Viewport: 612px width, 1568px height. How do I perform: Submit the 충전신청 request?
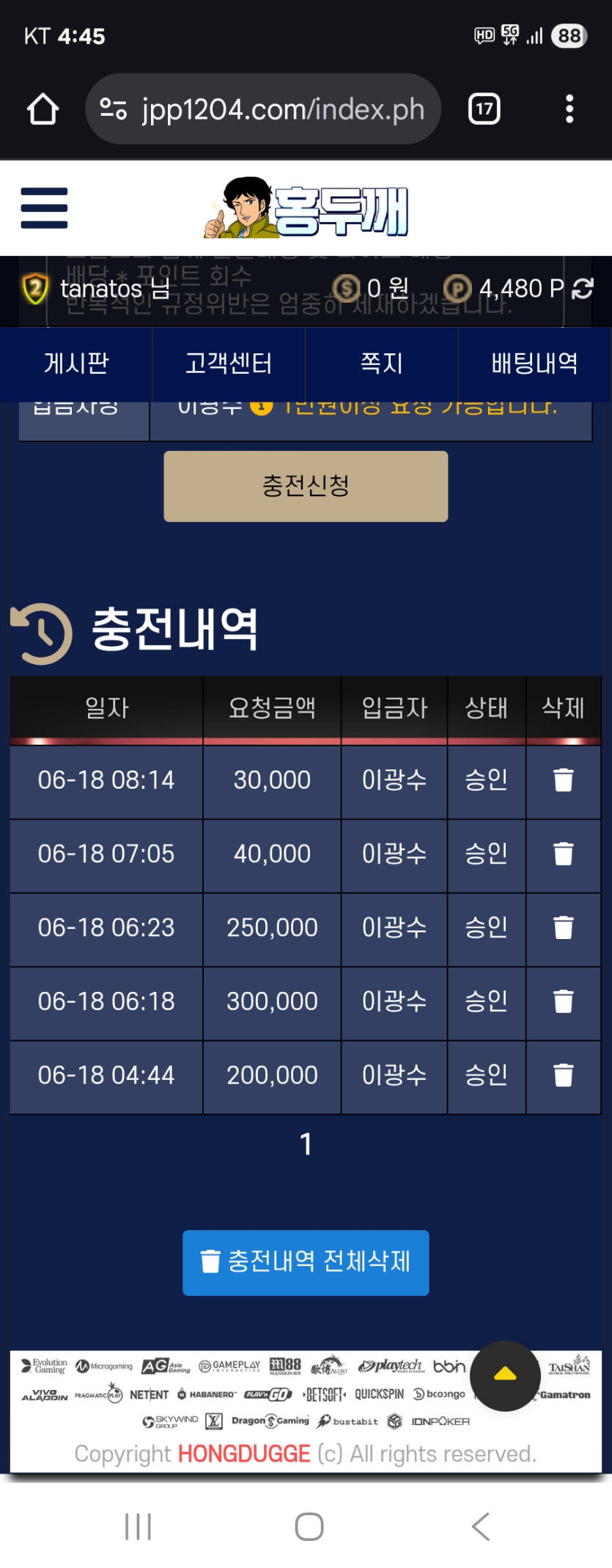pyautogui.click(x=306, y=486)
